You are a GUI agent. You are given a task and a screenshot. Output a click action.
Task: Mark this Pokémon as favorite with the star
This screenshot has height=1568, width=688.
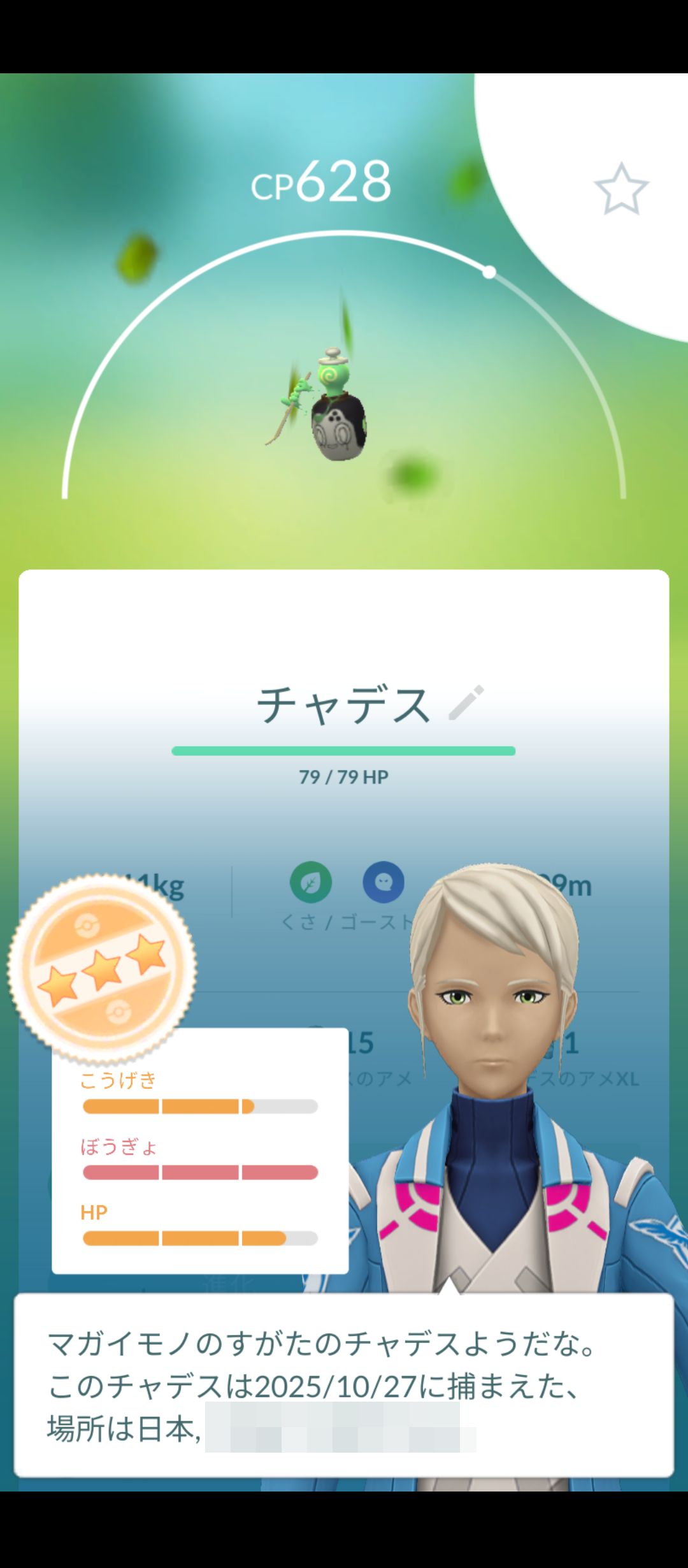tap(621, 189)
